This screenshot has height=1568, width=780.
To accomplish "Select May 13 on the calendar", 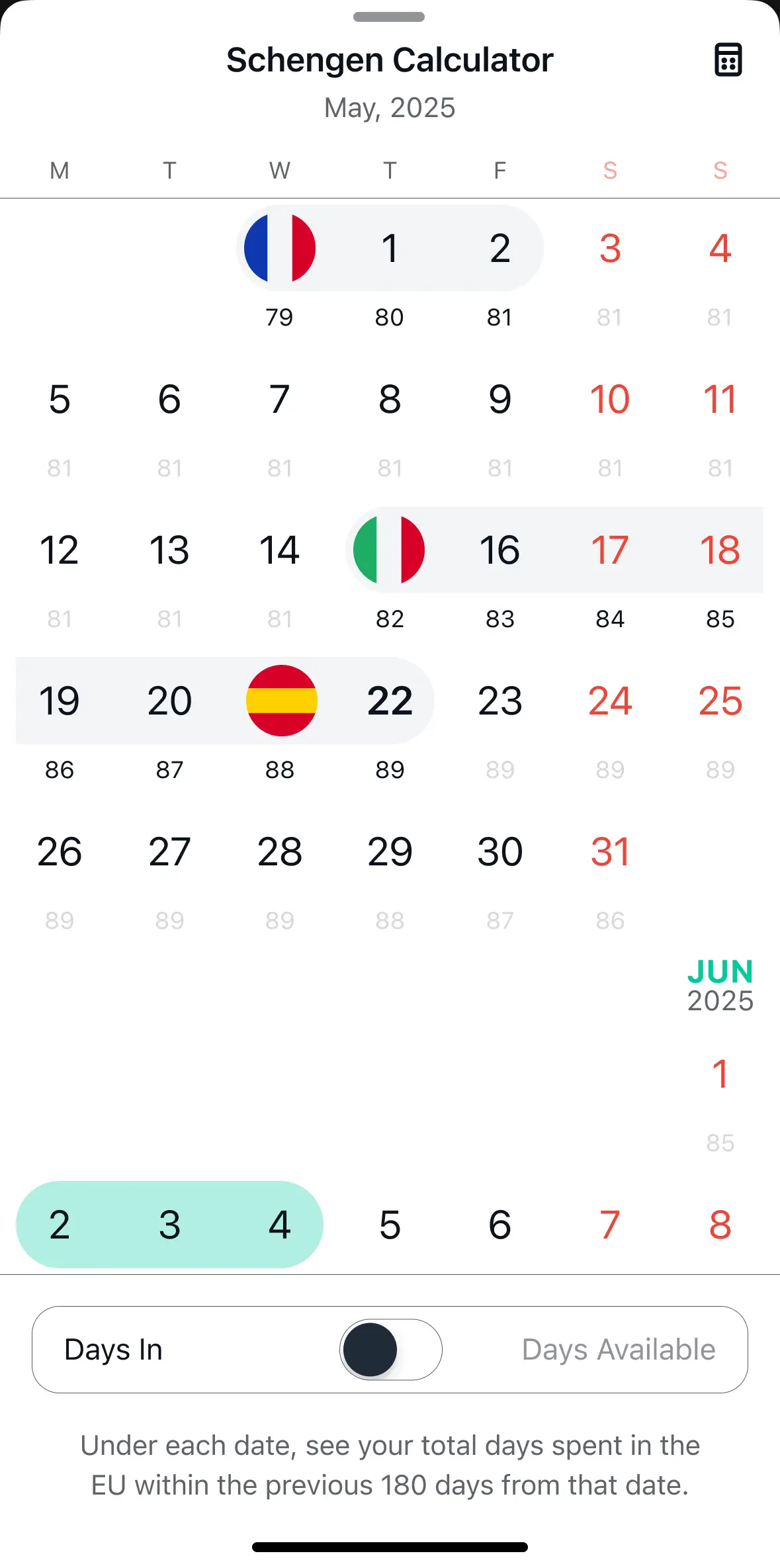I will [x=169, y=550].
